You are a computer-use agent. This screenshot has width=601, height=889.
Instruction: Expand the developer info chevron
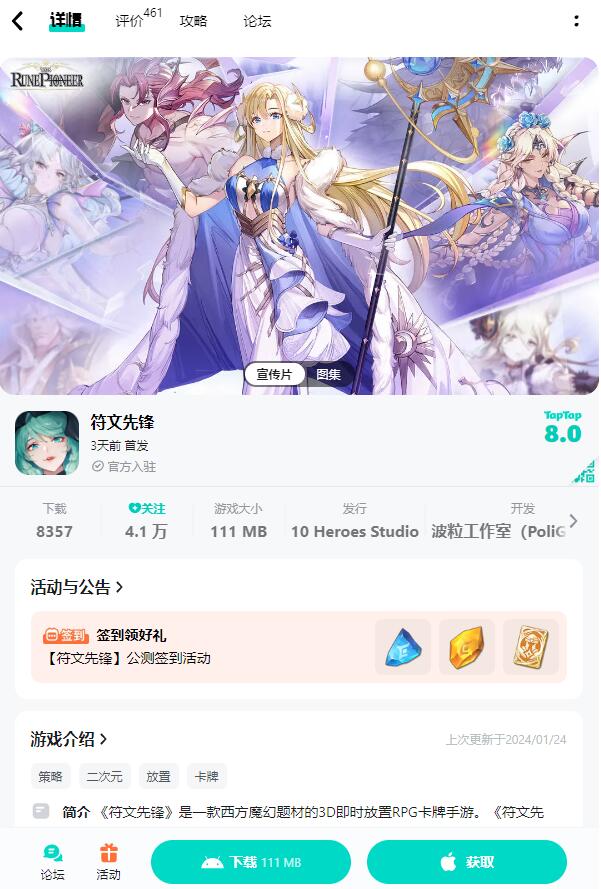click(573, 521)
